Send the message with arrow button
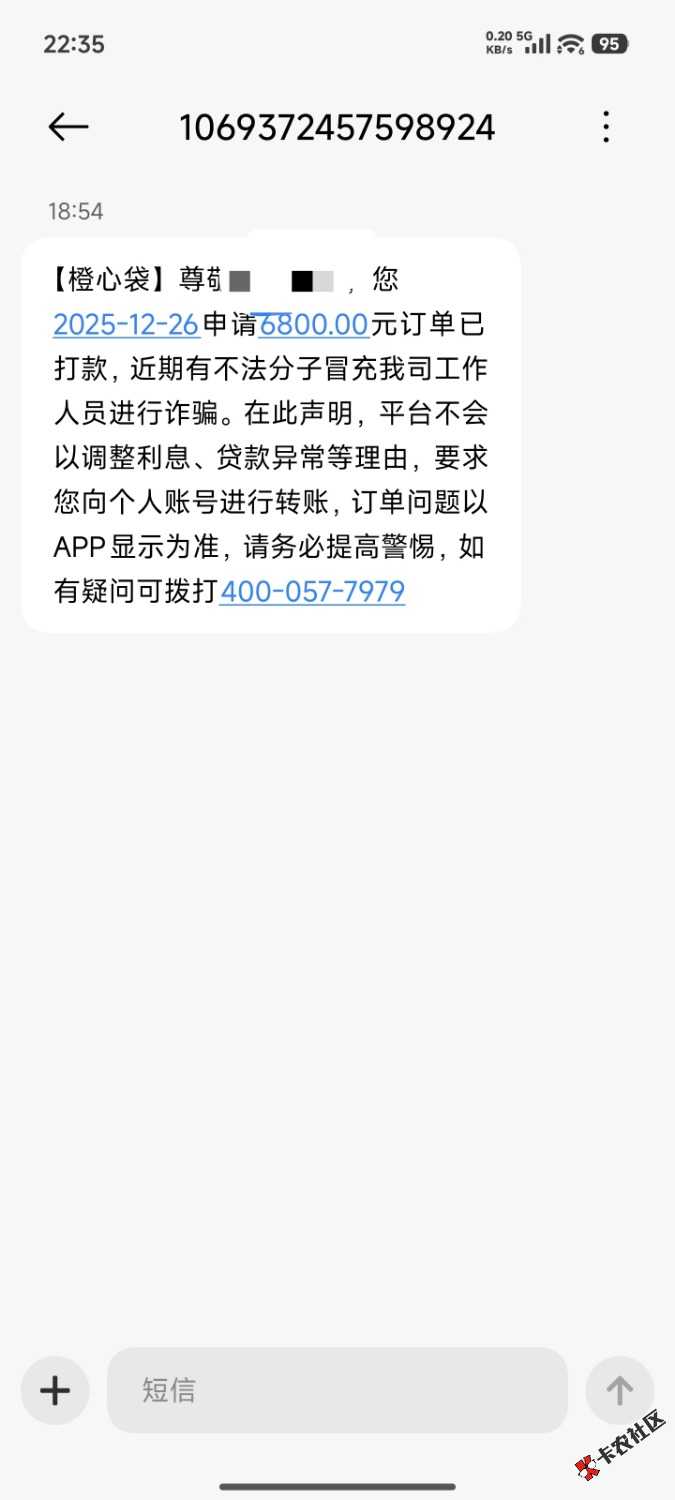 tap(619, 1390)
